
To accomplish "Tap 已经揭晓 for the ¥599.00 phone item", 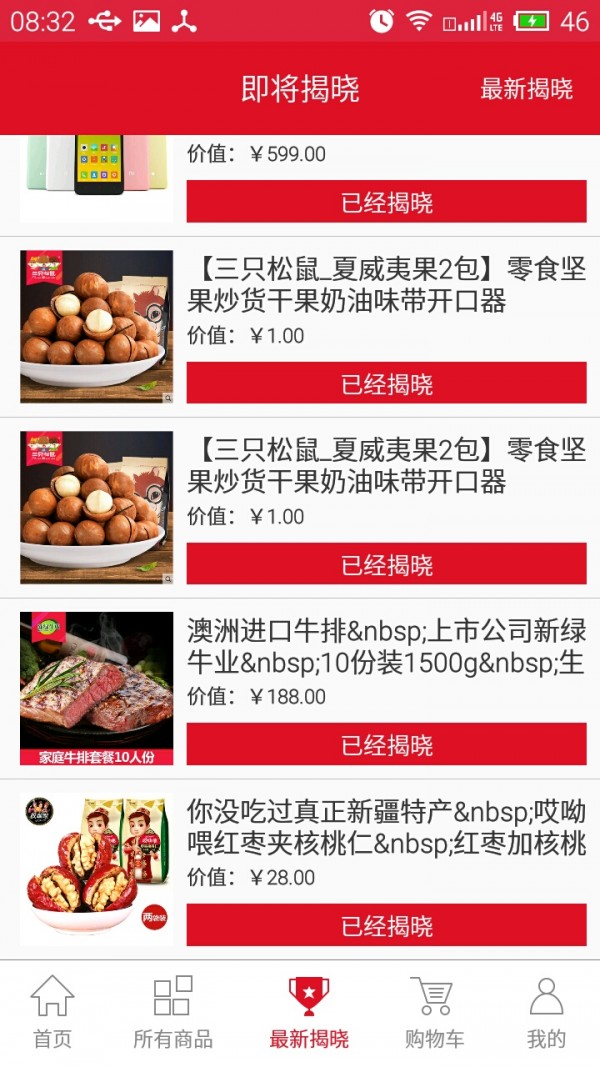I will click(x=386, y=202).
